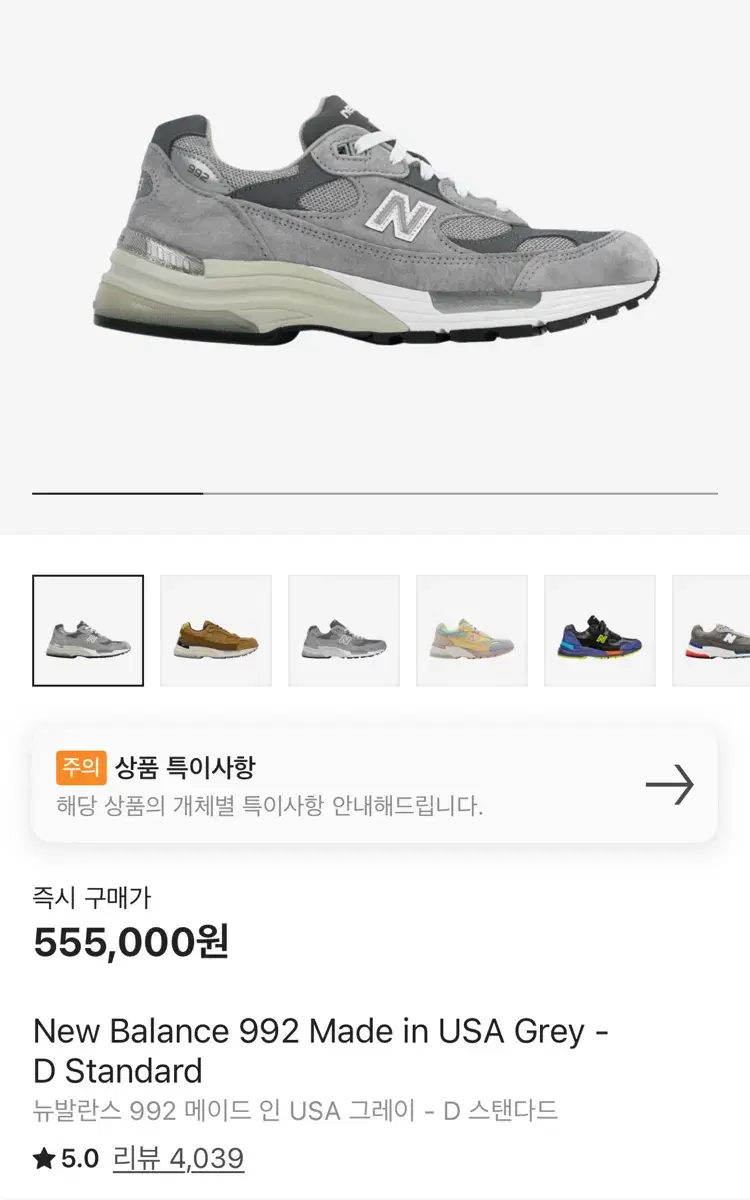The image size is (750, 1200).
Task: Click the D Standard size specification text
Action: (118, 1072)
